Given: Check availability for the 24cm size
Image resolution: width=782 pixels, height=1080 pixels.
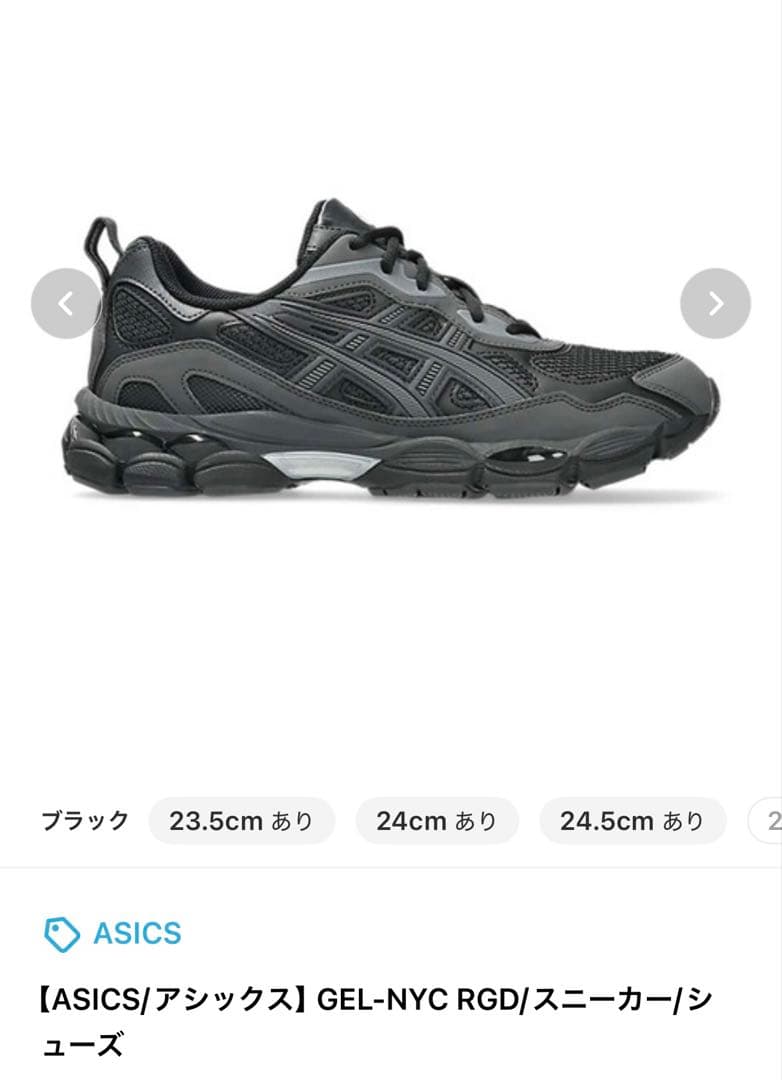Looking at the screenshot, I should 436,819.
